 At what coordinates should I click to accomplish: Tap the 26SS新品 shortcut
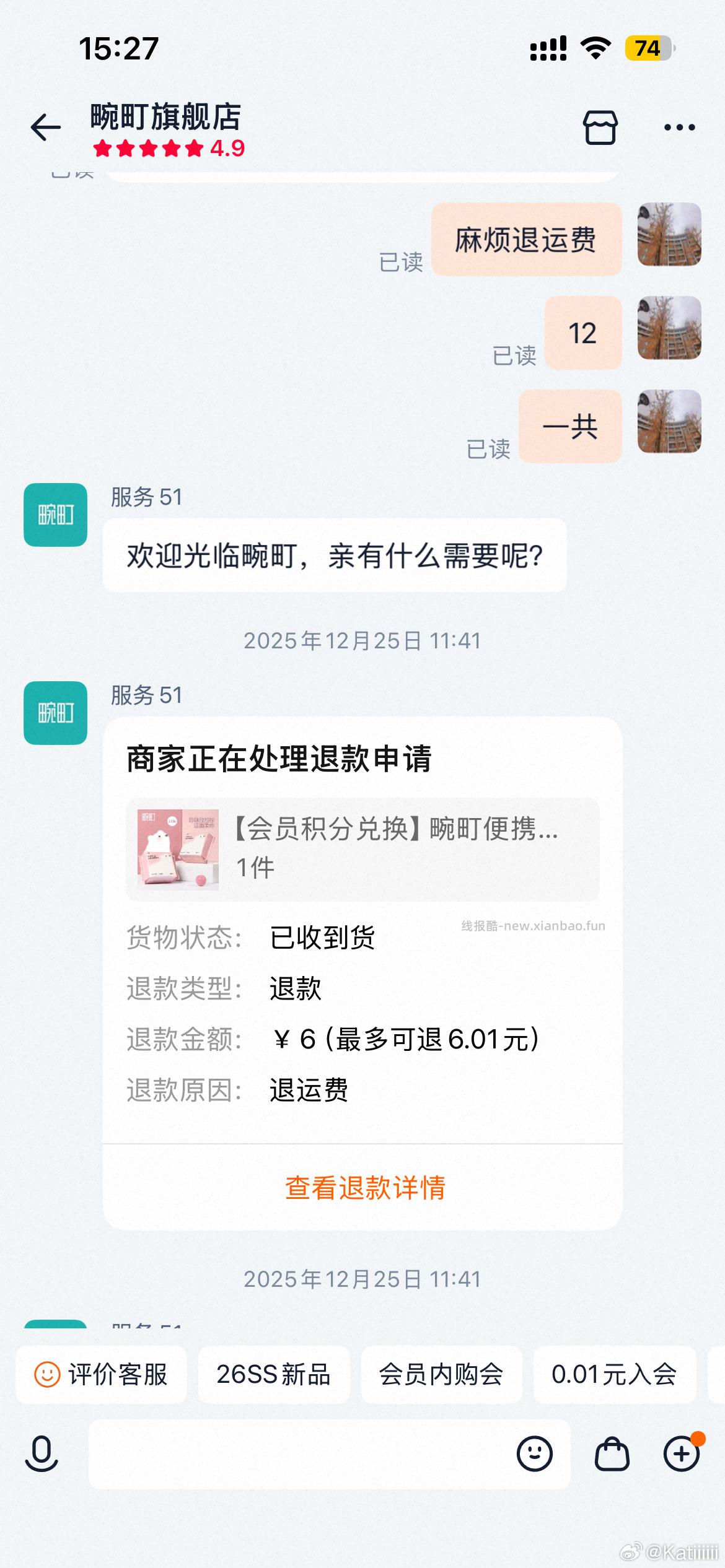pos(275,1375)
